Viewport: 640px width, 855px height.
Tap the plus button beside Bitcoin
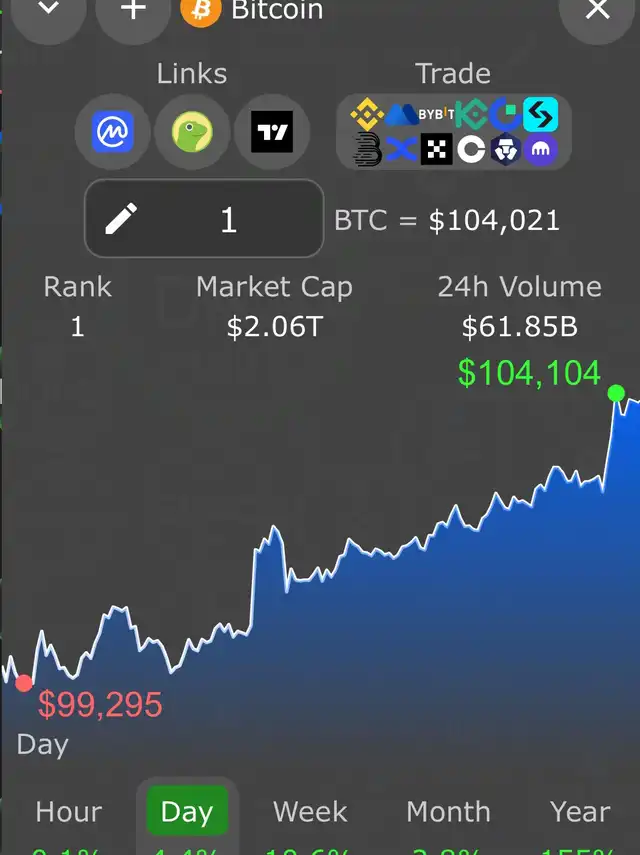(x=133, y=12)
